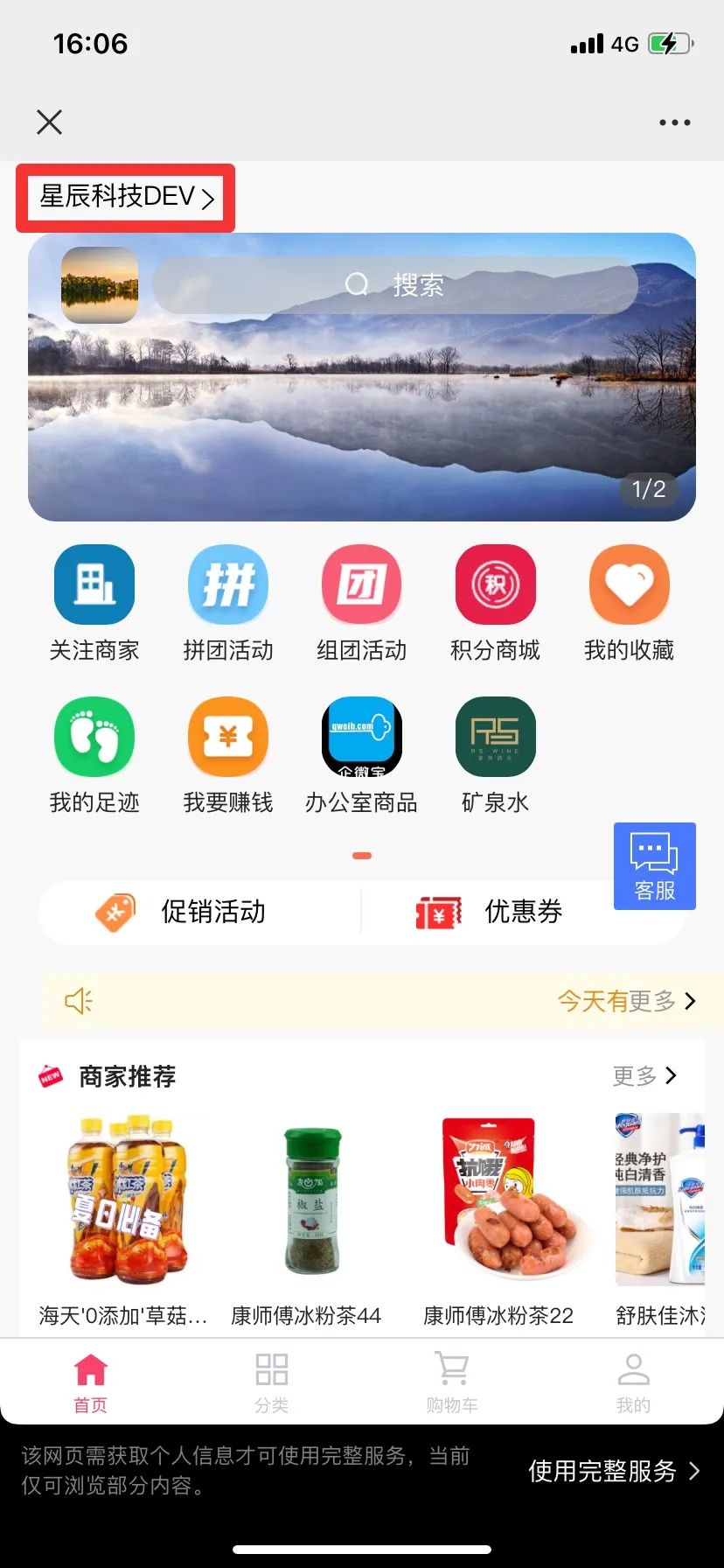This screenshot has width=724, height=1568.
Task: Switch to 分类 category tab
Action: 271,1382
